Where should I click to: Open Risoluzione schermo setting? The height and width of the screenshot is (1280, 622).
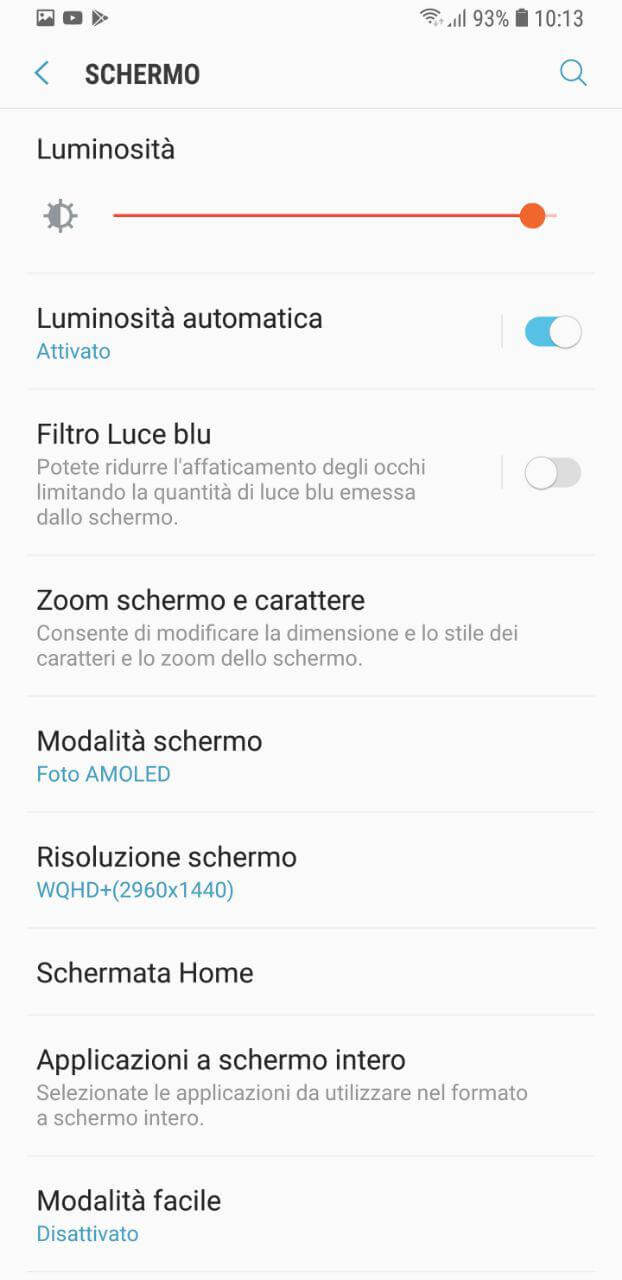311,871
